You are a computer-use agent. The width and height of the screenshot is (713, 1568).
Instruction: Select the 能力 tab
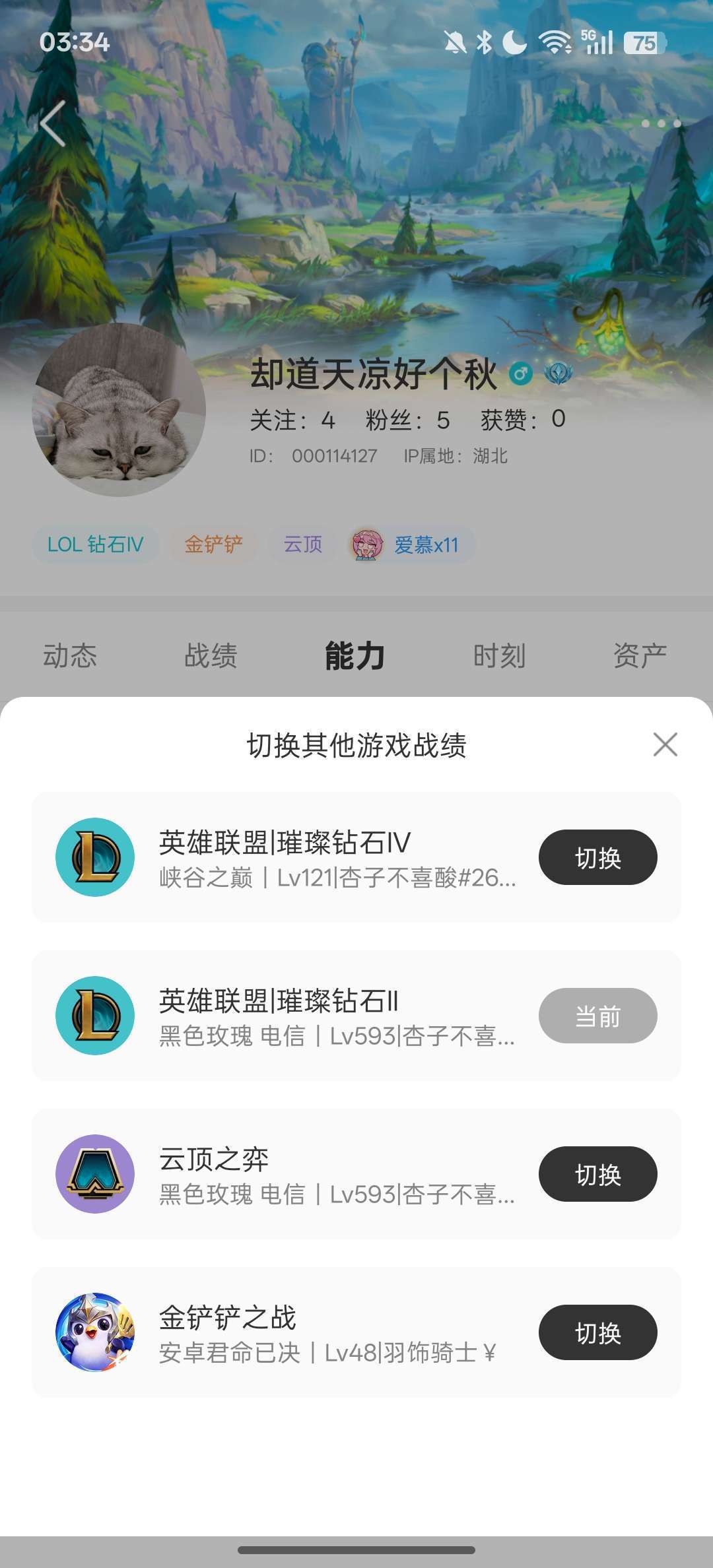pos(355,655)
